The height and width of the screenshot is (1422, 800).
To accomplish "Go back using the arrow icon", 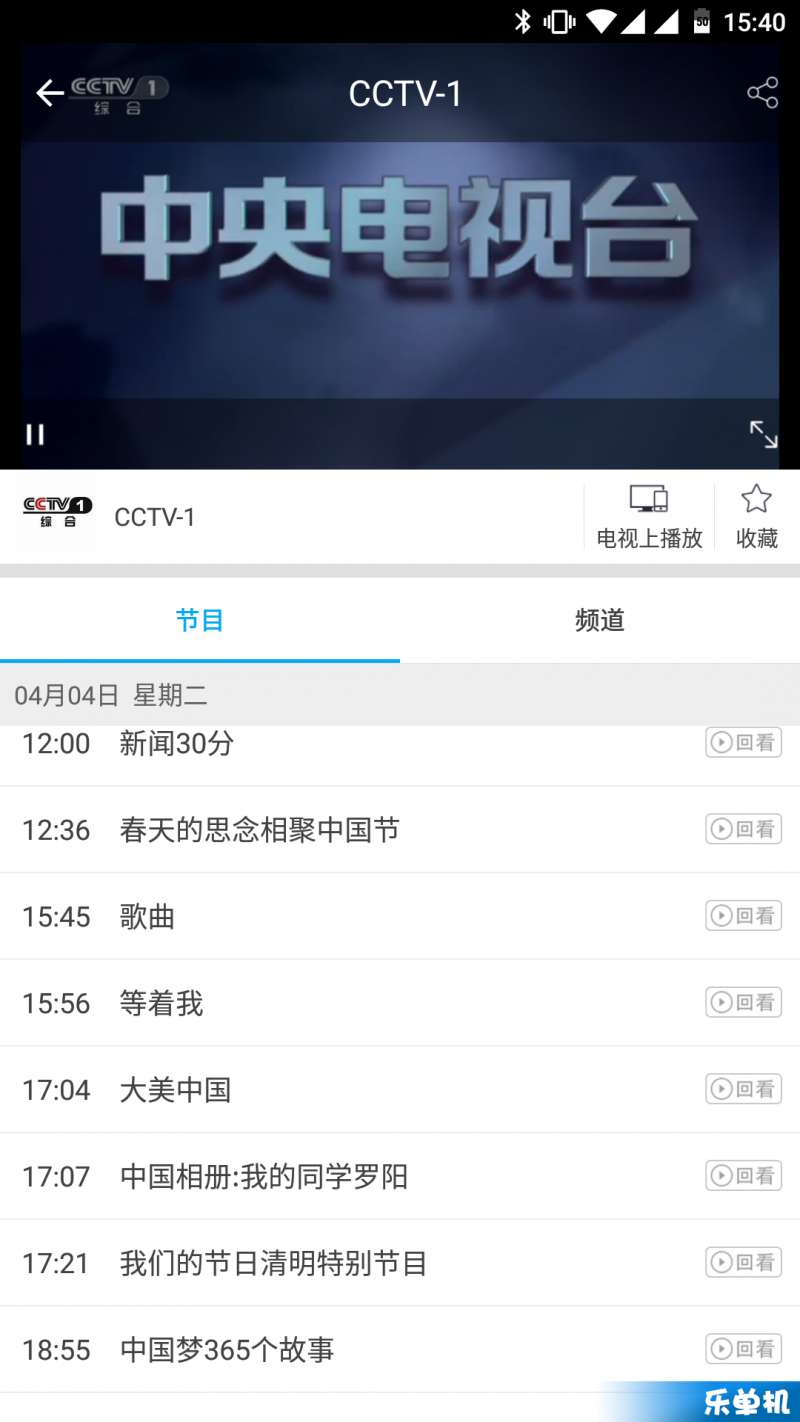I will pos(50,94).
